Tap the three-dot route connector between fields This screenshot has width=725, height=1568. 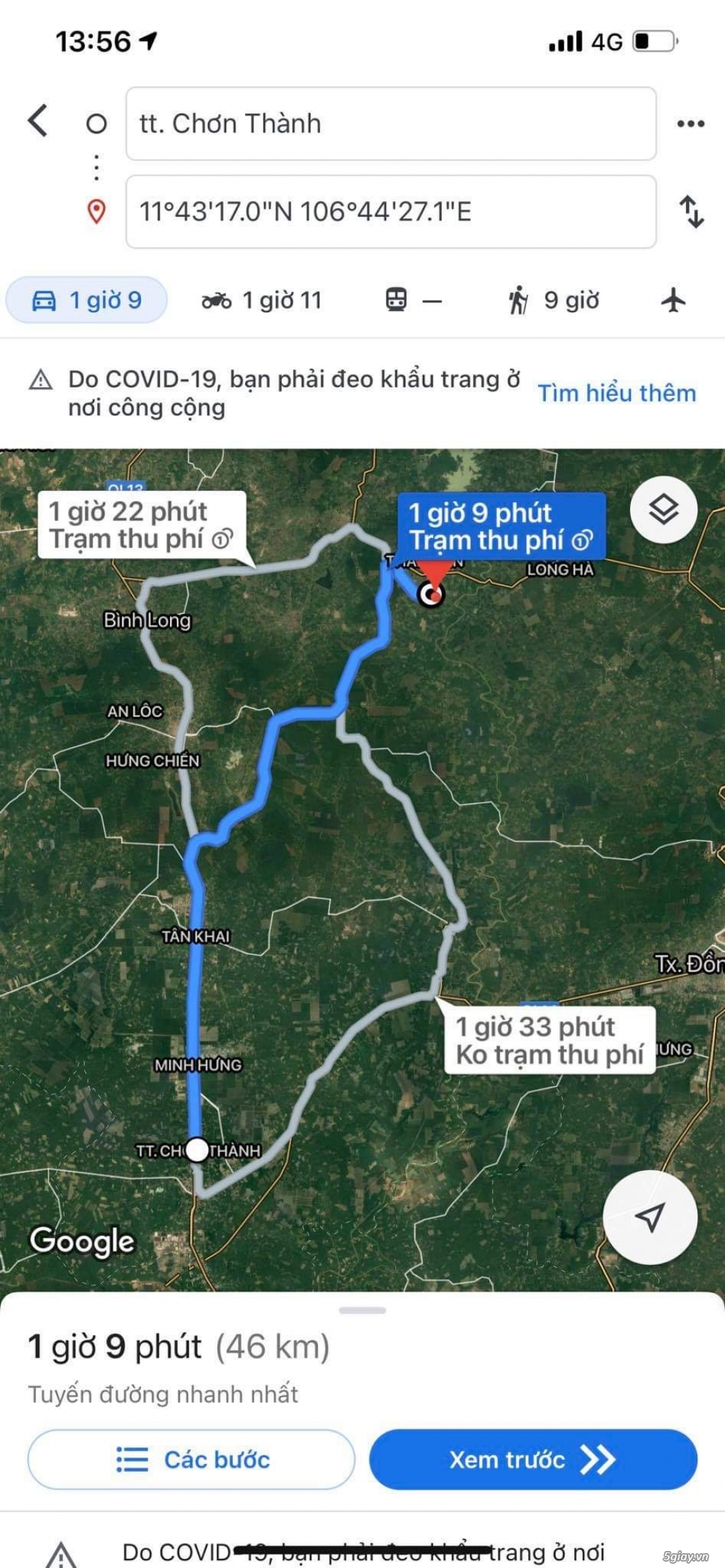(x=97, y=168)
